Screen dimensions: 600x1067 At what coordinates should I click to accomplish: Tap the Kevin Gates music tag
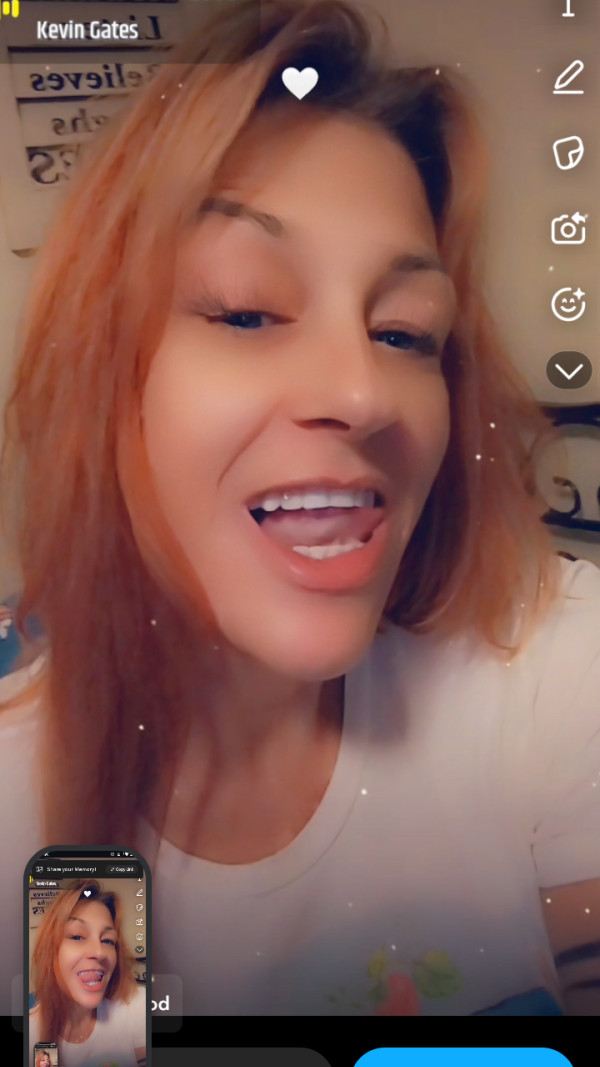point(87,30)
